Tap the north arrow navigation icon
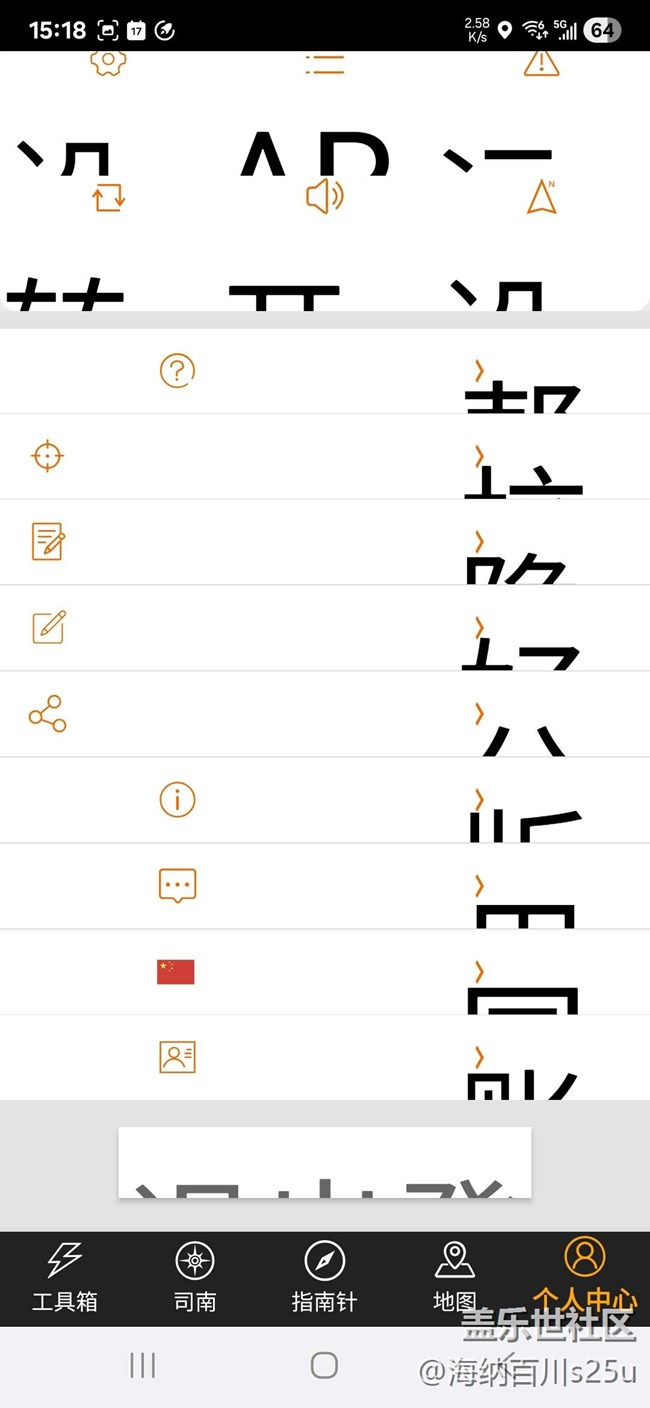 (x=541, y=197)
